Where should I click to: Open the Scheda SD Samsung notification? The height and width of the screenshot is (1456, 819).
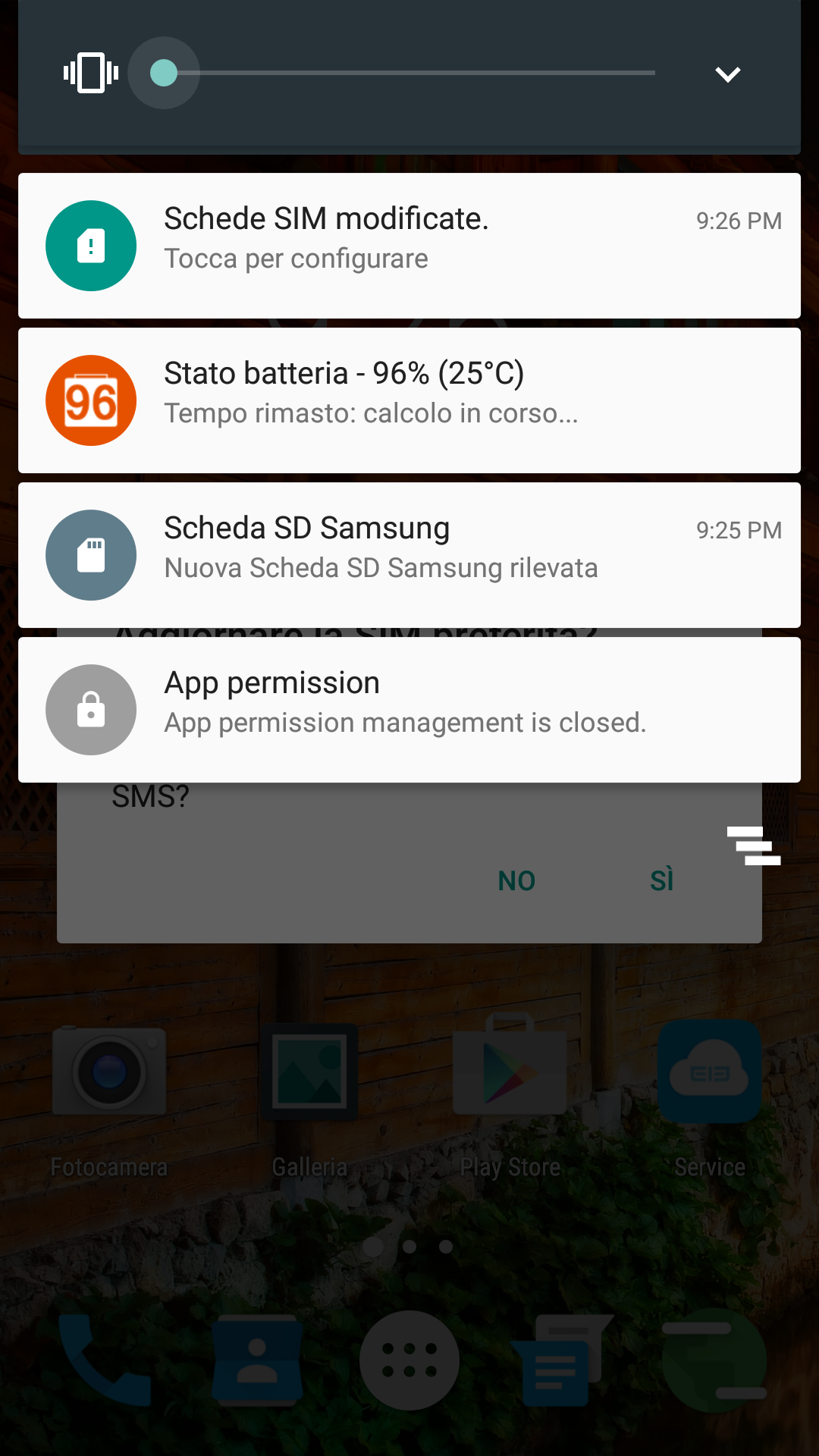pos(409,555)
